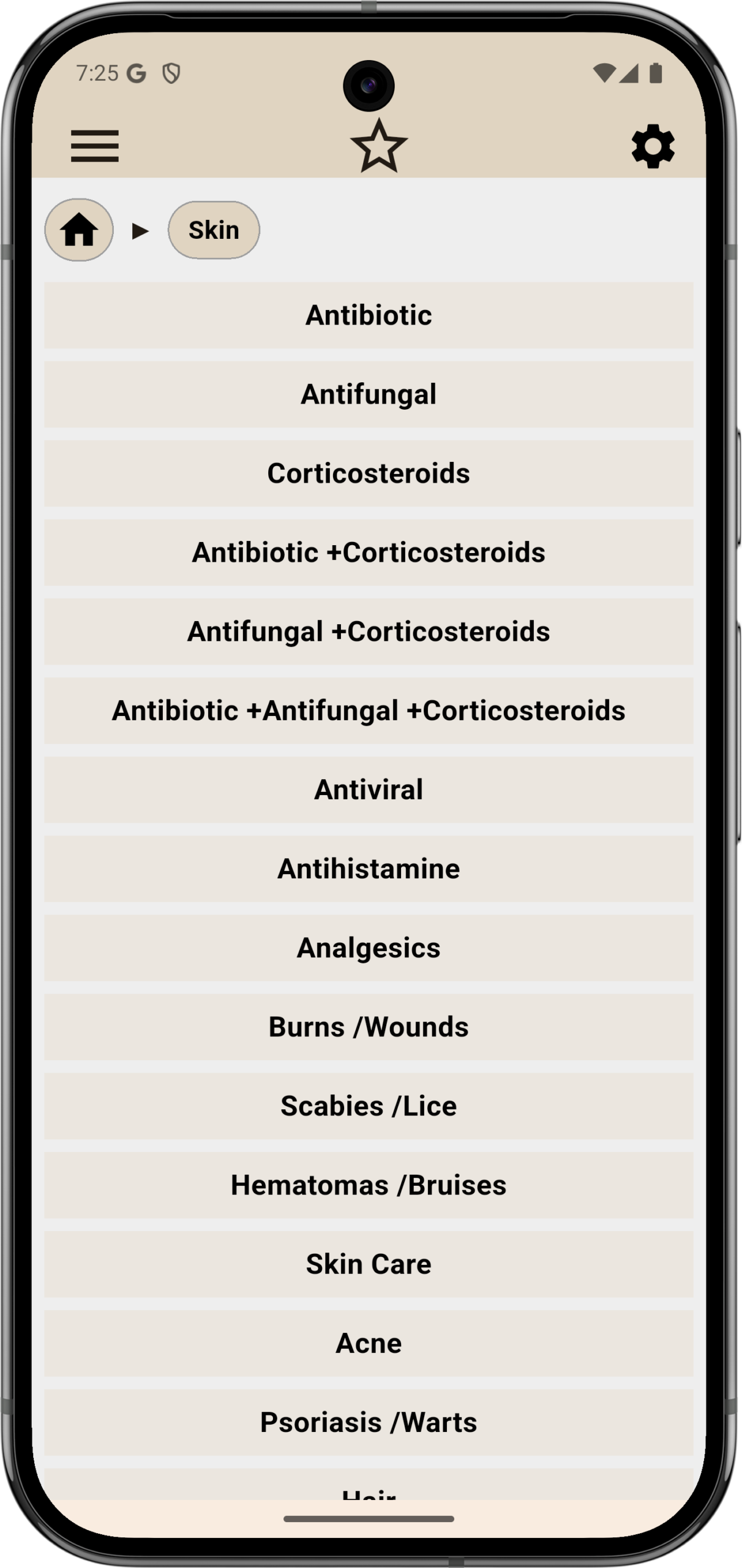Open the Corticosteroids list
This screenshot has width=742, height=1568.
pyautogui.click(x=369, y=473)
